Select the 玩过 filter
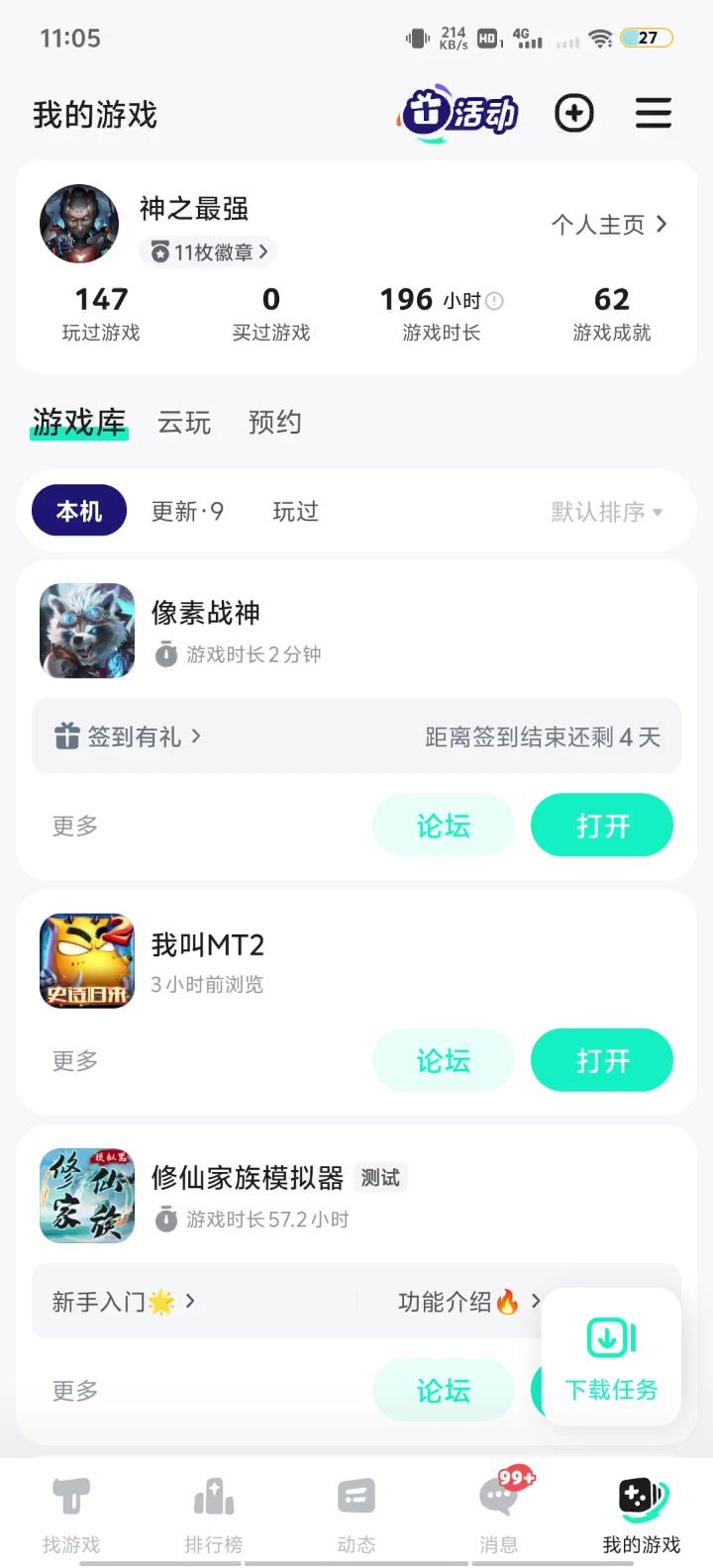Viewport: 713px width, 1568px height. pos(295,511)
